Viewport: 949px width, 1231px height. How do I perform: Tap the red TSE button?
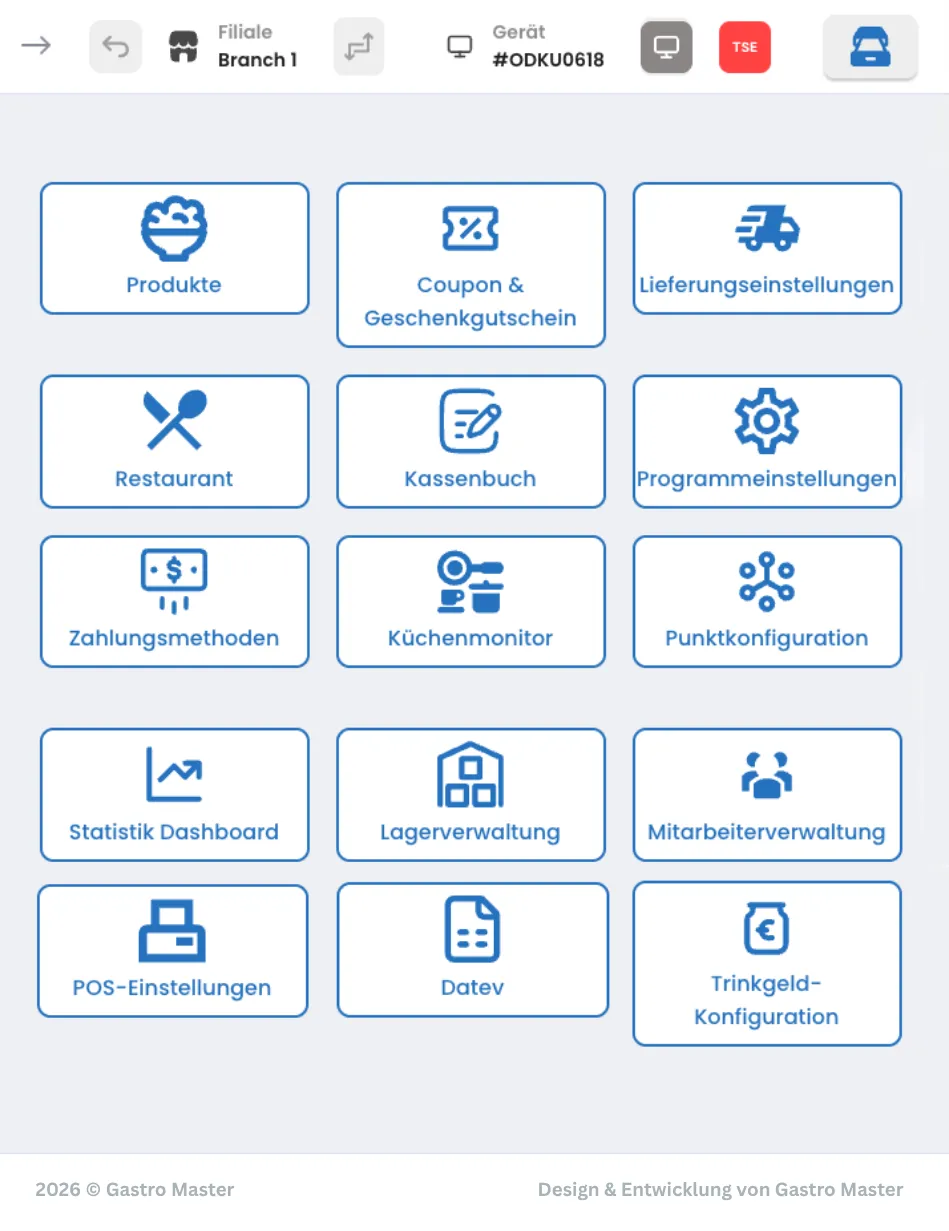[x=745, y=47]
